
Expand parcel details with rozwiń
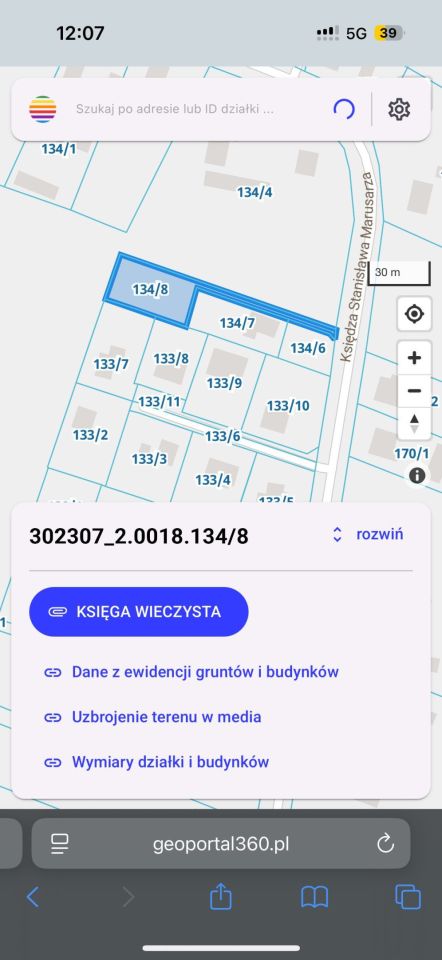pyautogui.click(x=367, y=534)
